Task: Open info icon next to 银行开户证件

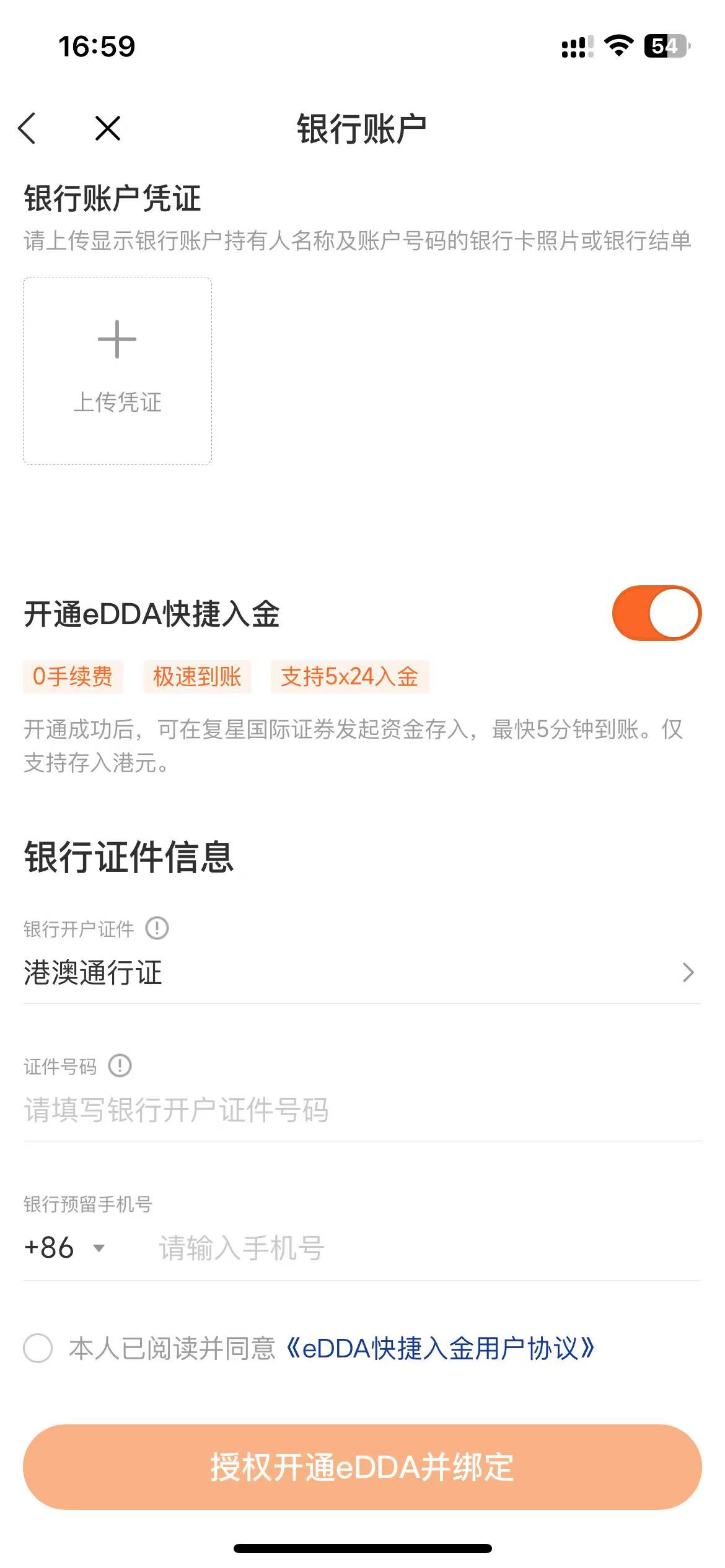Action: click(x=157, y=928)
